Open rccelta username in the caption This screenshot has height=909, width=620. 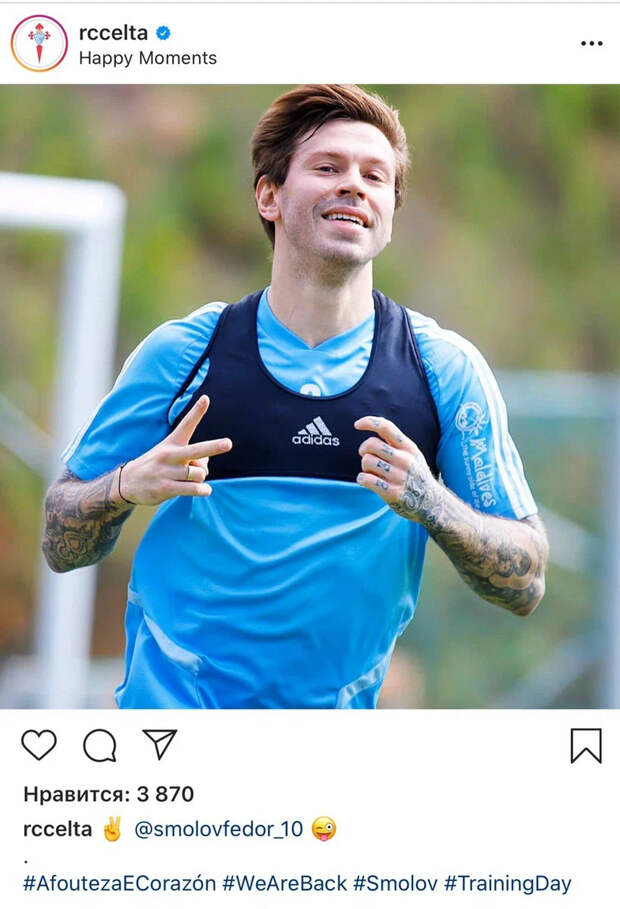pos(57,829)
